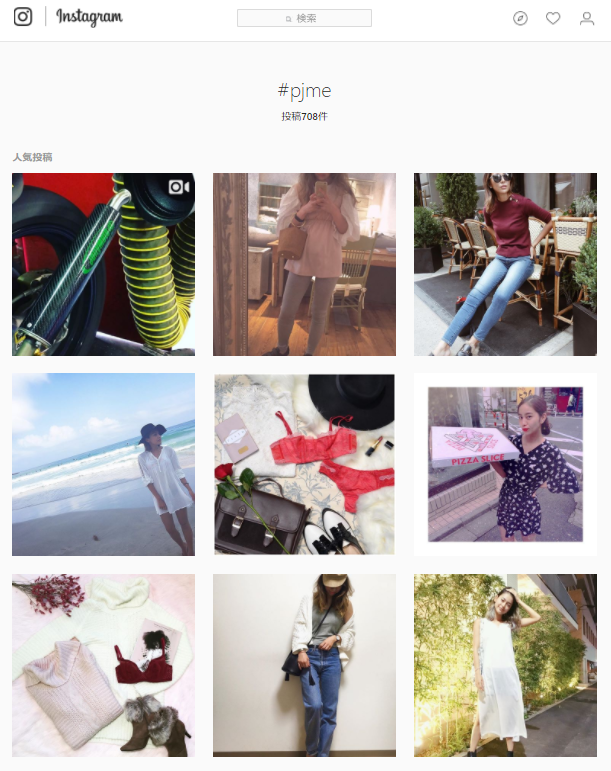View the post of woman in maroon sweater

[505, 264]
